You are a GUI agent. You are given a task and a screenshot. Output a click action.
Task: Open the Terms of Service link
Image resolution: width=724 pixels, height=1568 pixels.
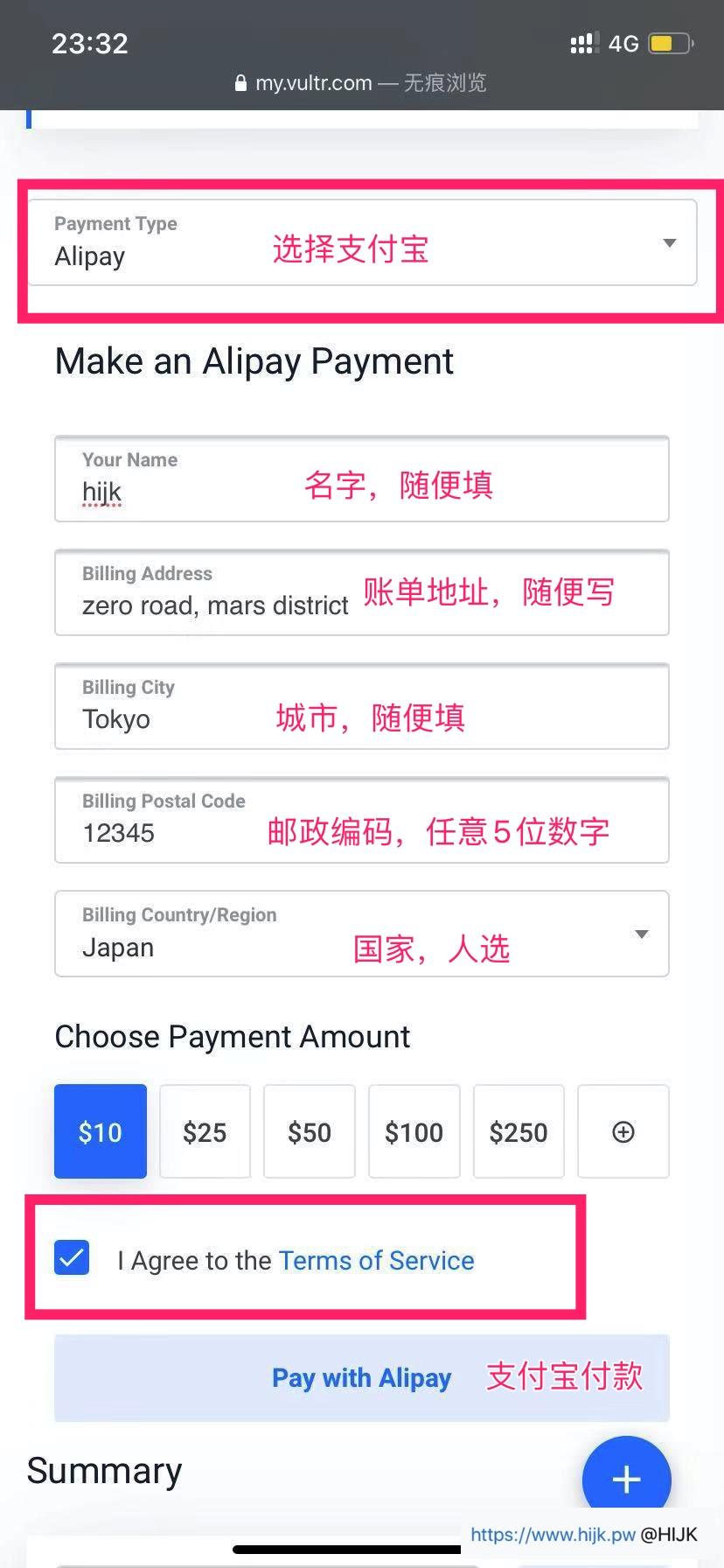point(376,1260)
